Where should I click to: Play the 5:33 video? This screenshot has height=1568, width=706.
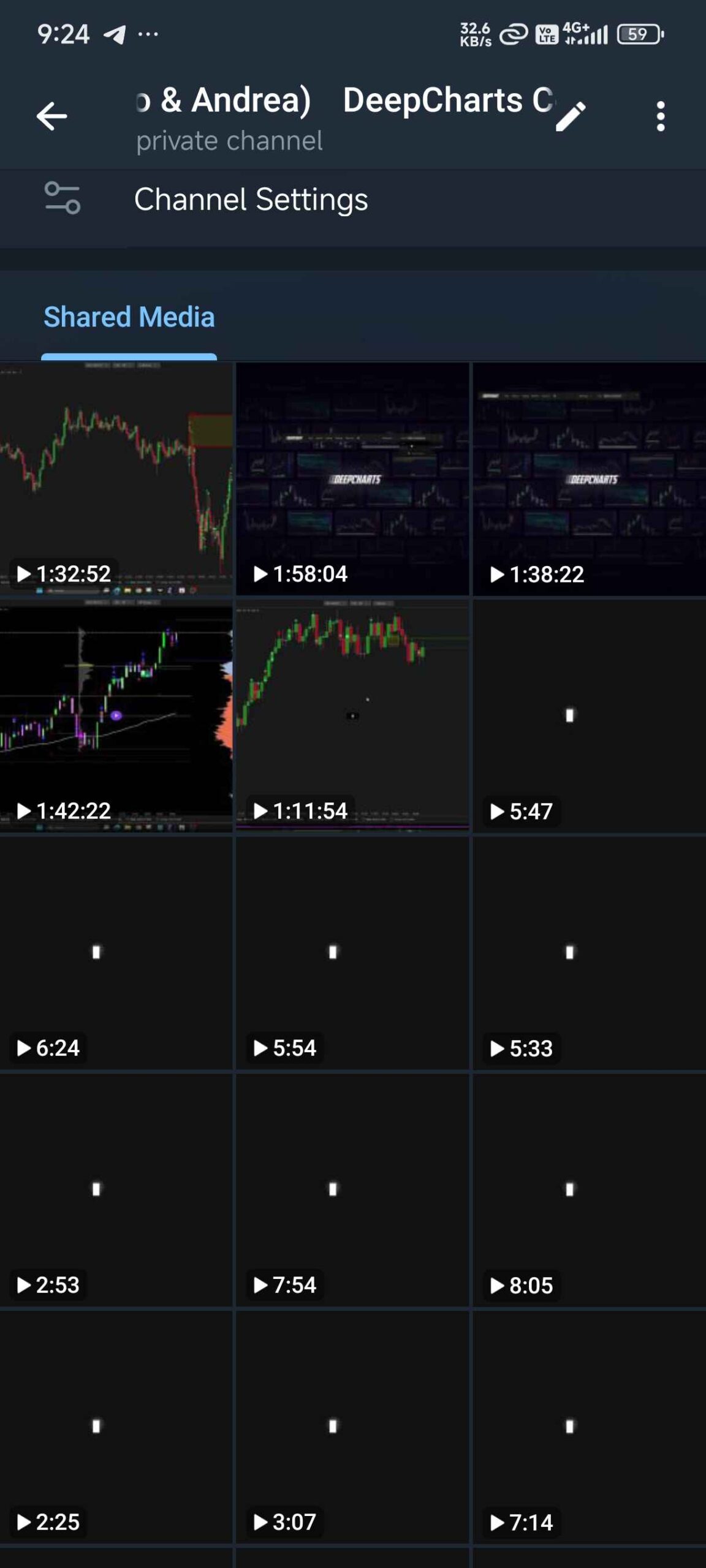pyautogui.click(x=589, y=952)
